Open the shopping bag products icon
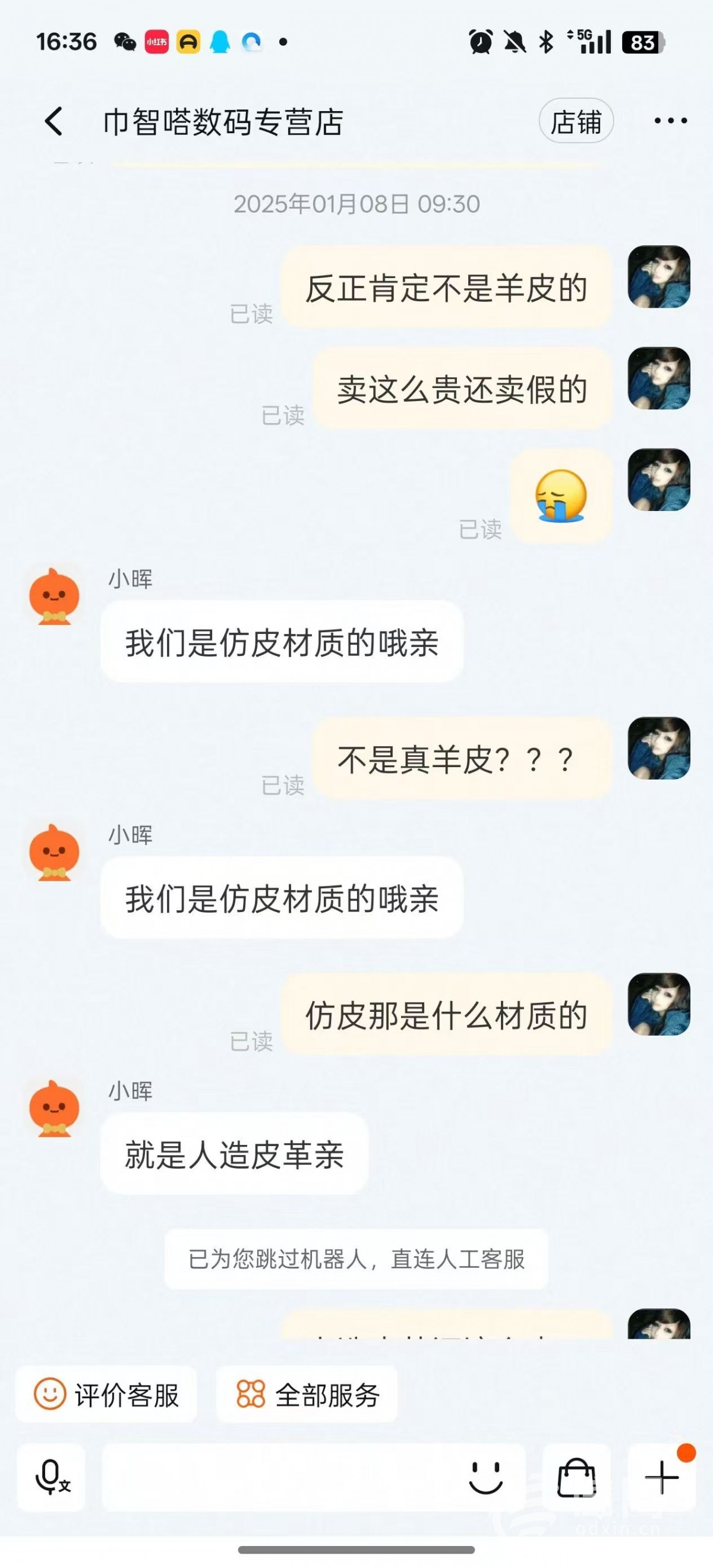The image size is (713, 1568). tap(576, 1477)
